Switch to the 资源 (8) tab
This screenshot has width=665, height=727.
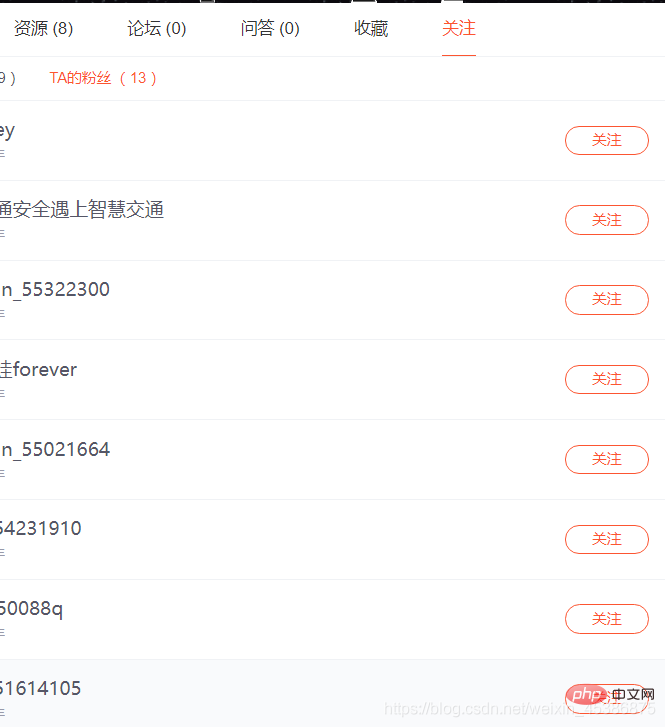(x=43, y=29)
